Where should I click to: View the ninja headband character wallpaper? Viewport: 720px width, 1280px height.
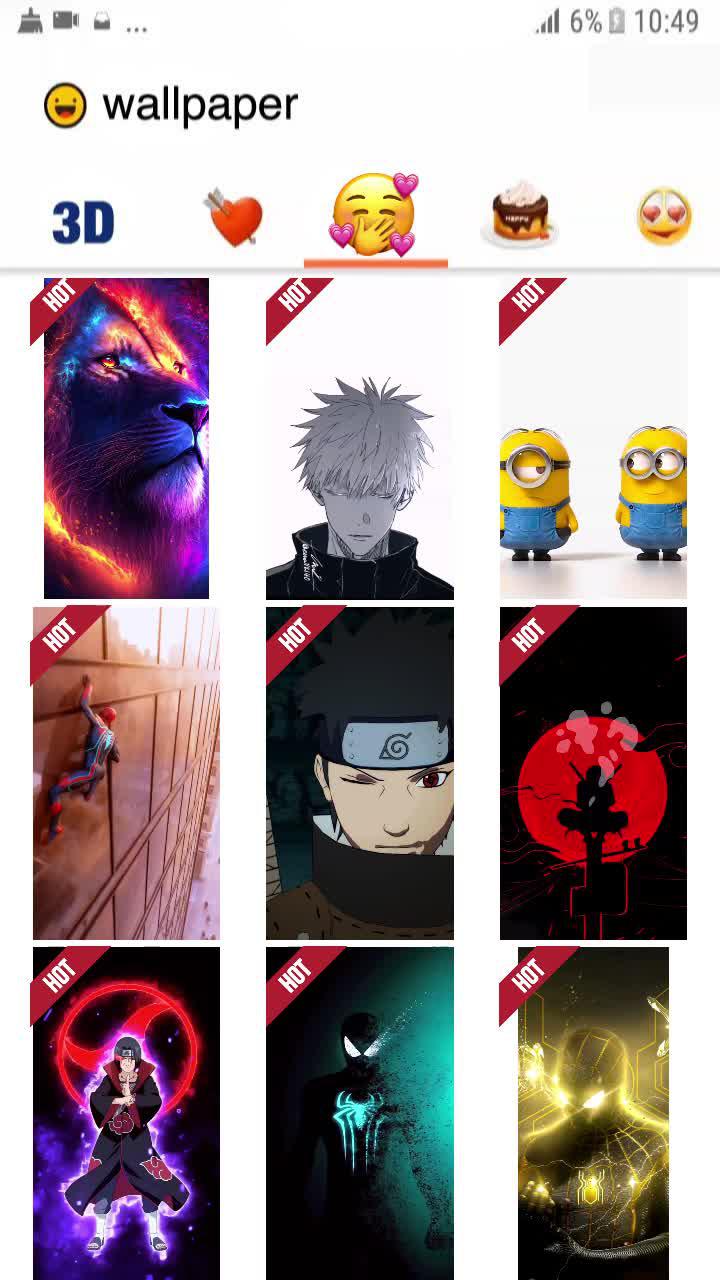point(360,773)
